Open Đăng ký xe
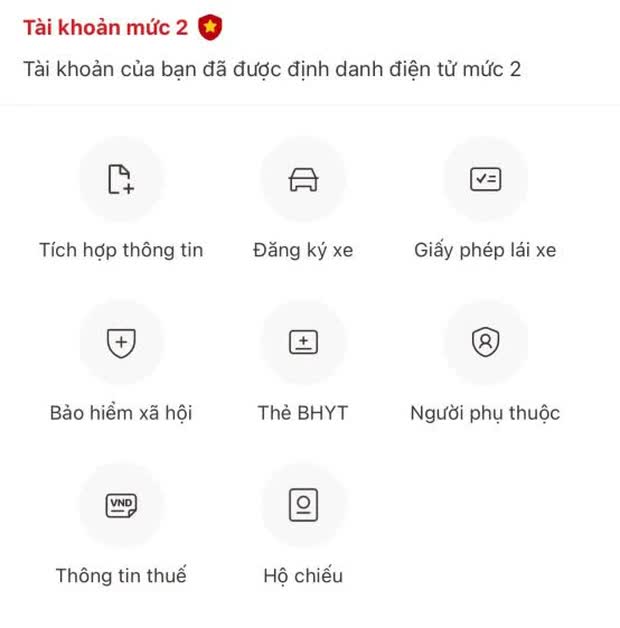Image resolution: width=620 pixels, height=628 pixels. (303, 180)
